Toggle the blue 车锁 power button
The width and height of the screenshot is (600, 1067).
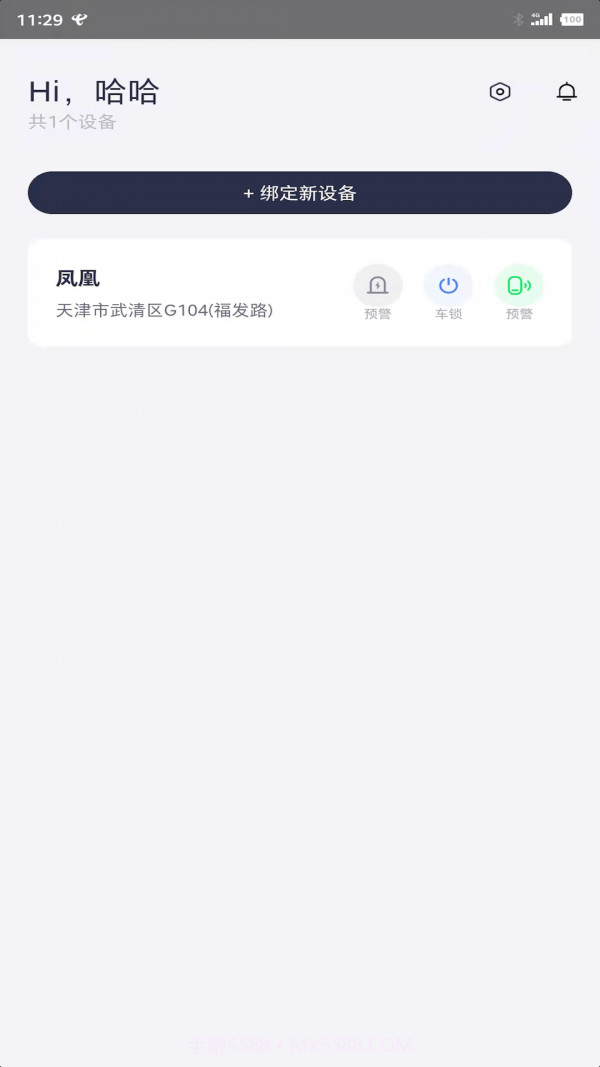click(x=449, y=286)
